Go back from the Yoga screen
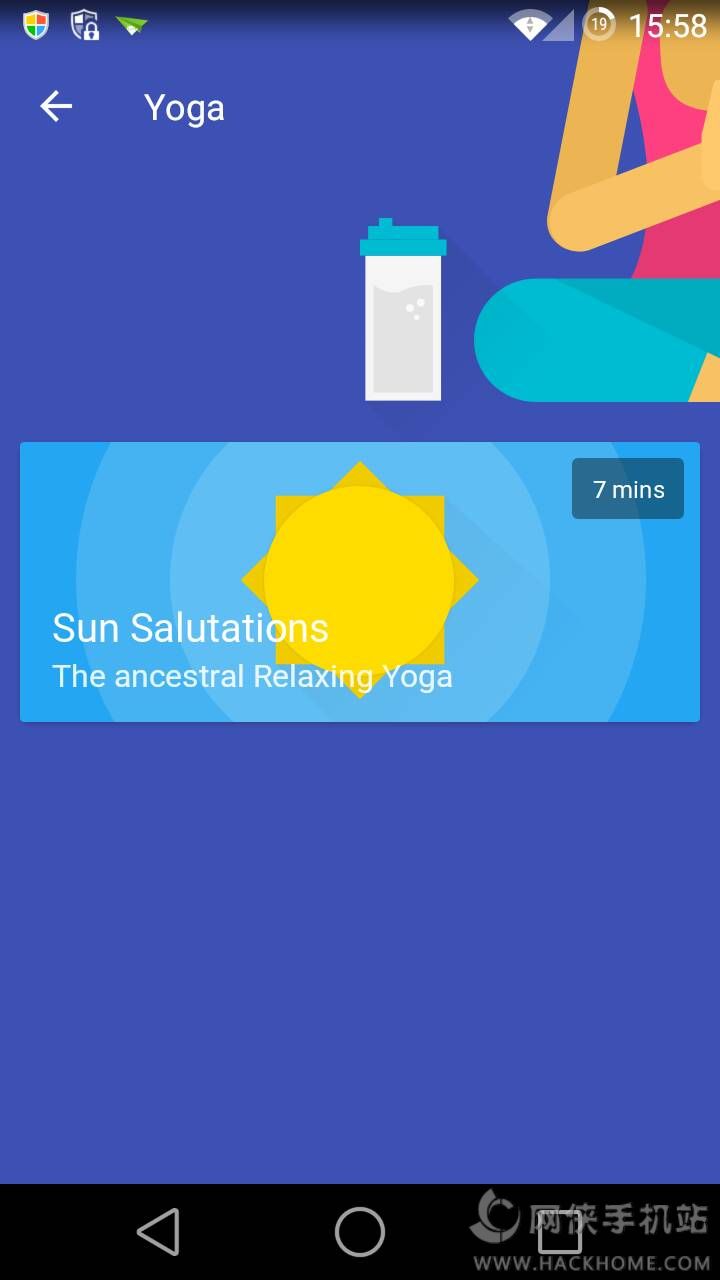Screen dimensions: 720x1280 point(56,106)
